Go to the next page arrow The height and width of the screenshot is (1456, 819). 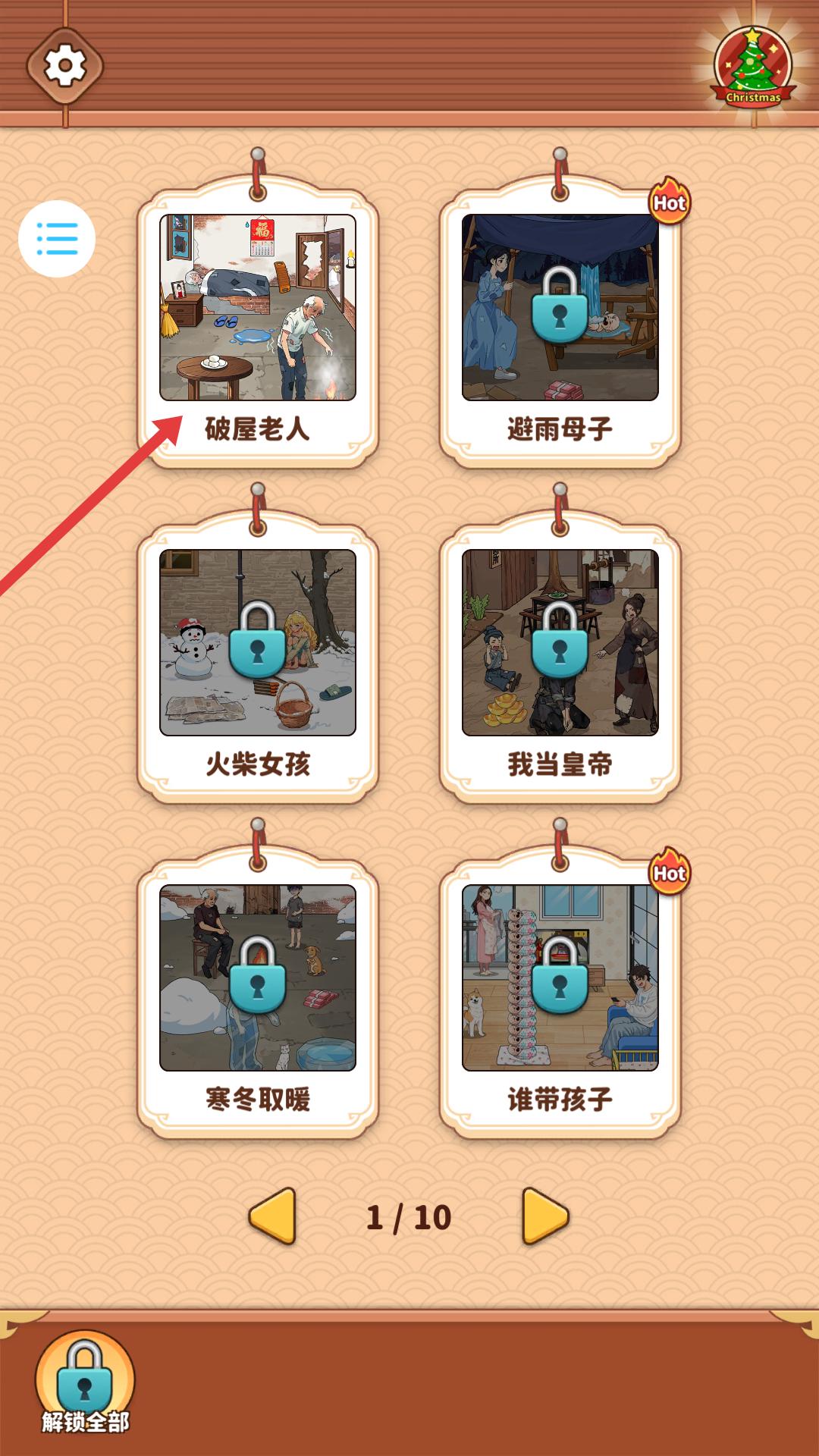pyautogui.click(x=545, y=1216)
